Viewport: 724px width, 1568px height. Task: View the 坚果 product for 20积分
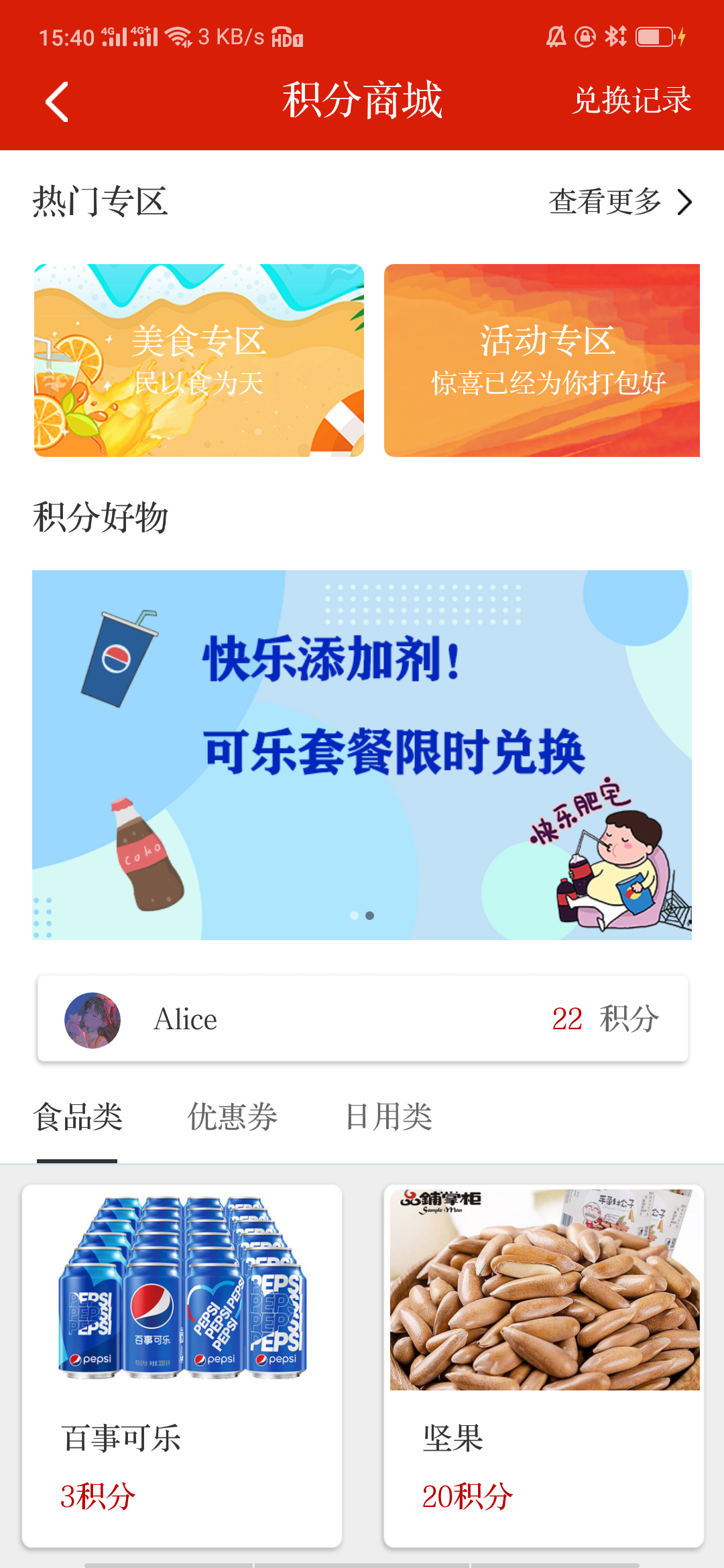point(544,1366)
